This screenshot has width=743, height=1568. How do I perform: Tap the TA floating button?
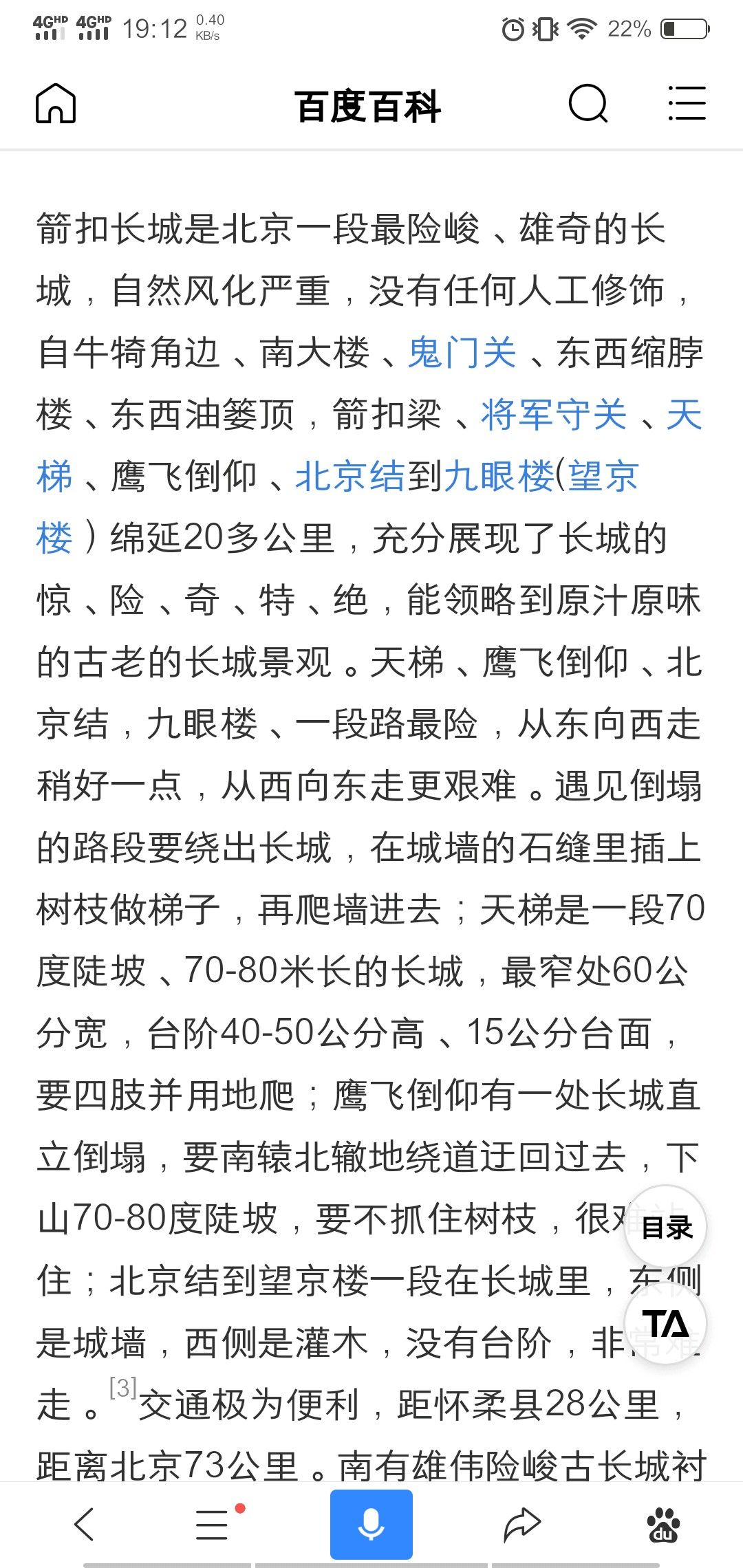pyautogui.click(x=666, y=1324)
